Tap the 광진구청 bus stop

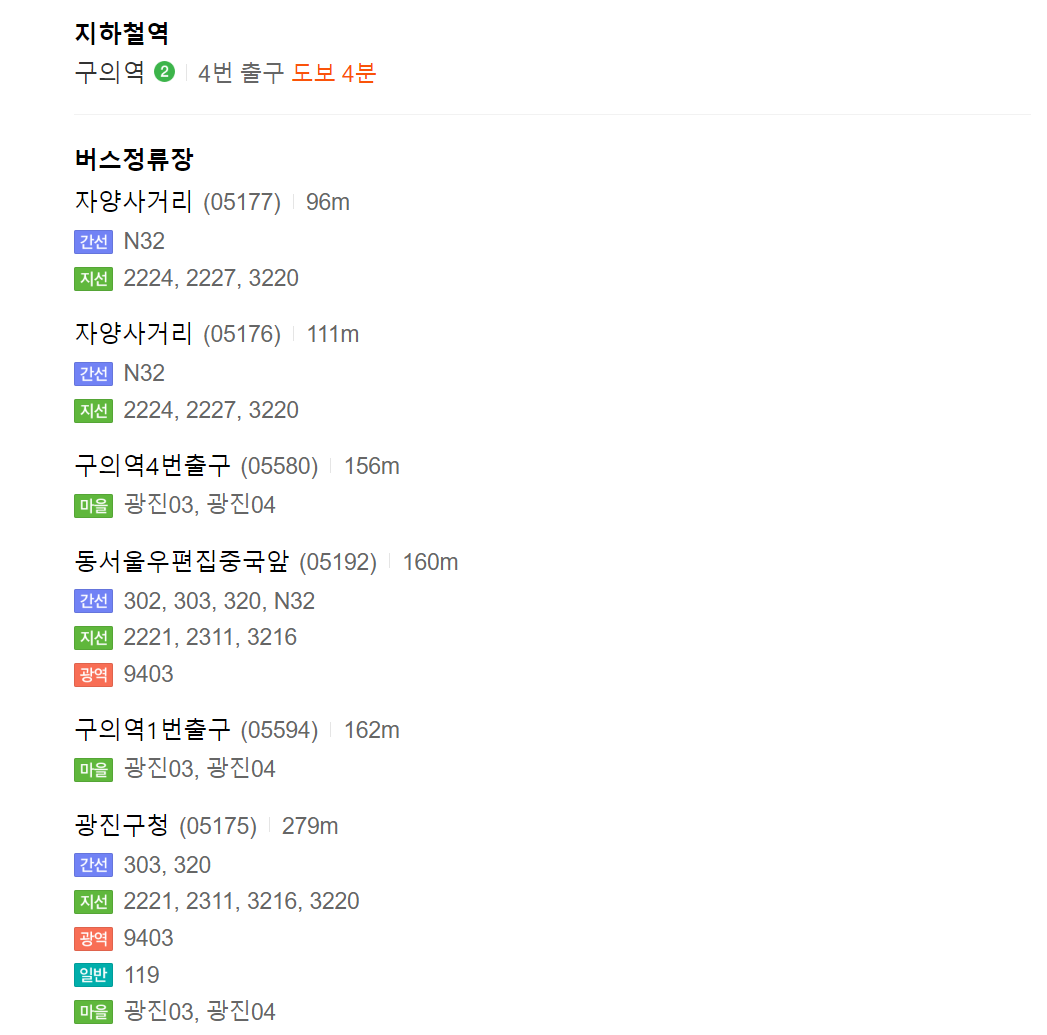(122, 826)
